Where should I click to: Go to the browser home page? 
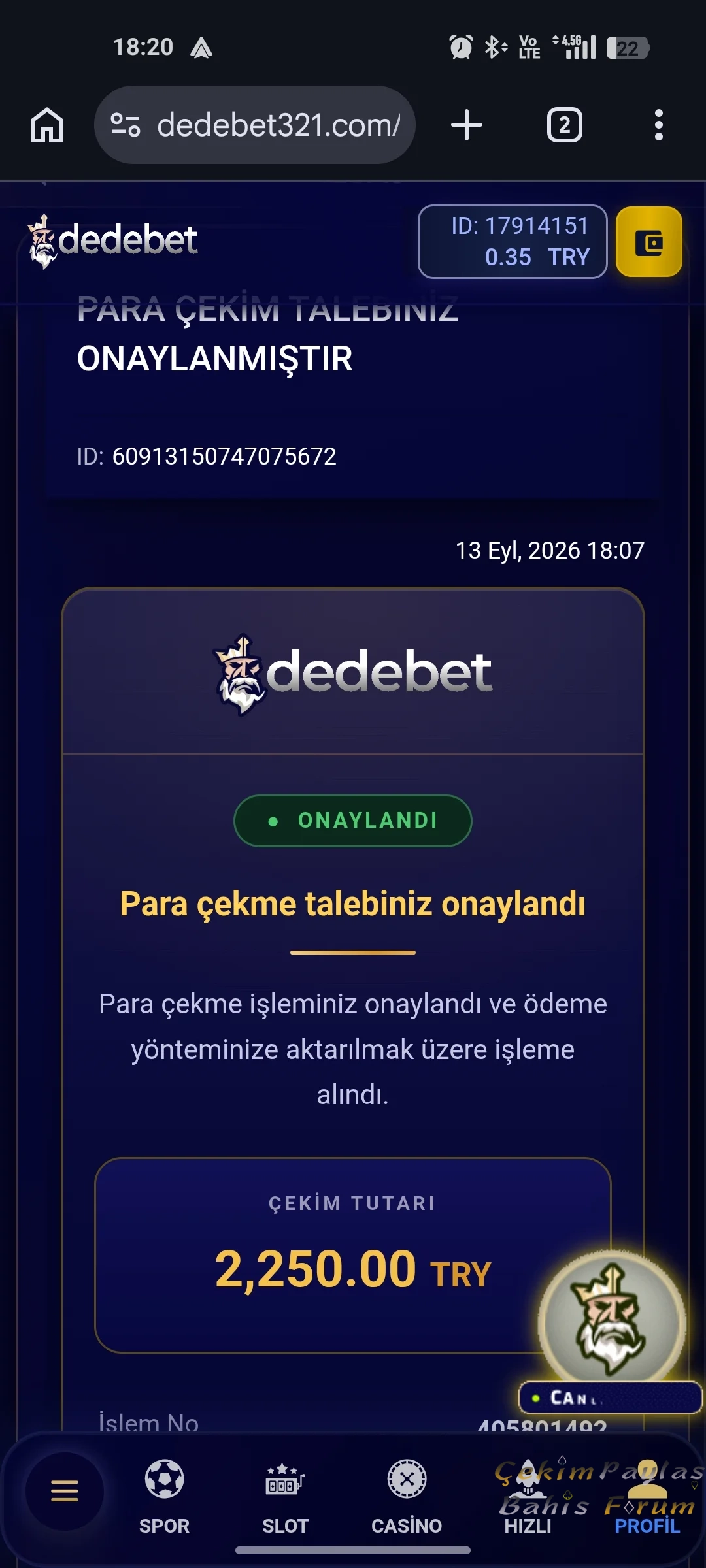tap(47, 125)
